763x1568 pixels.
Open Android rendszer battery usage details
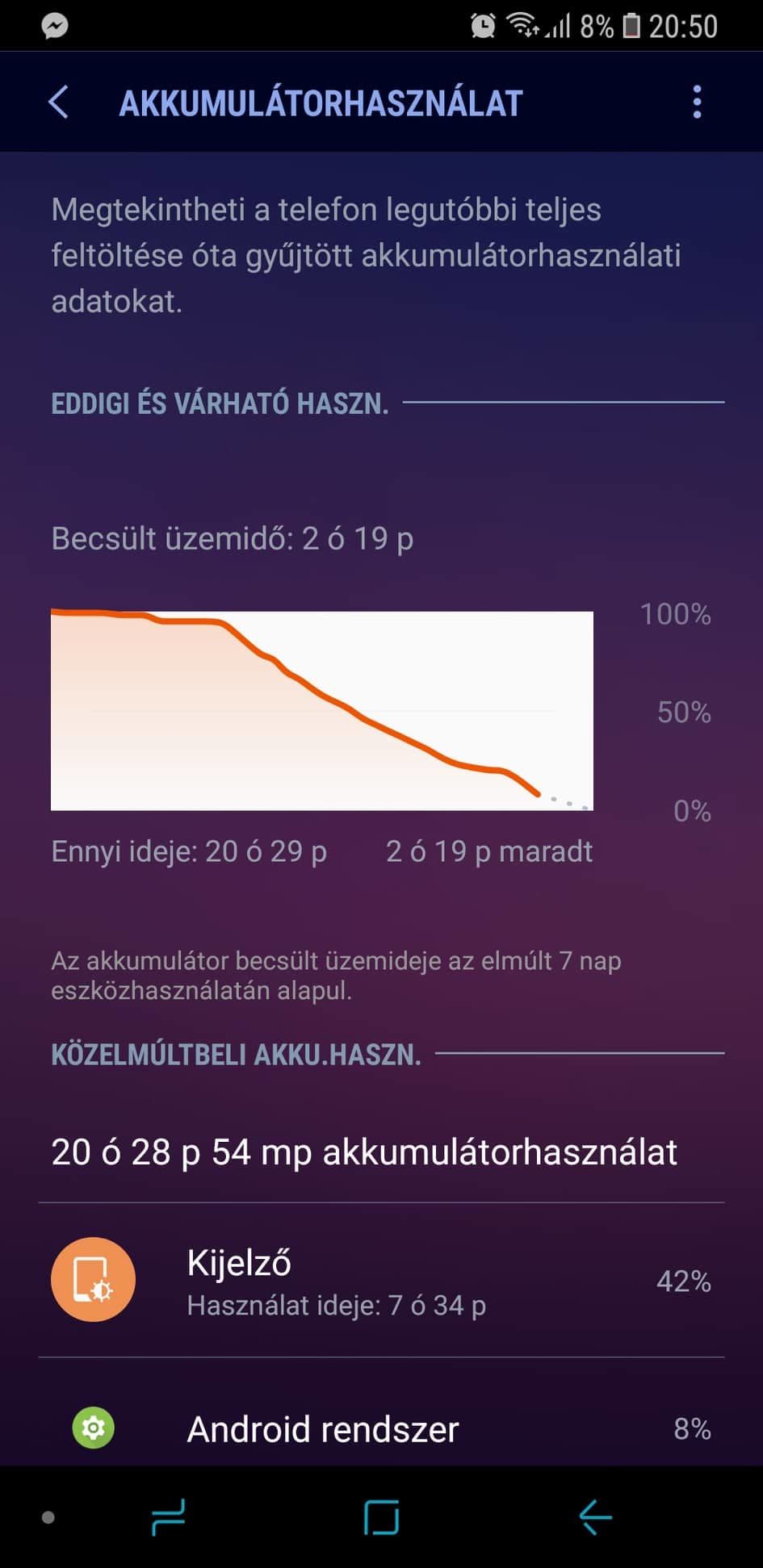(x=381, y=1429)
